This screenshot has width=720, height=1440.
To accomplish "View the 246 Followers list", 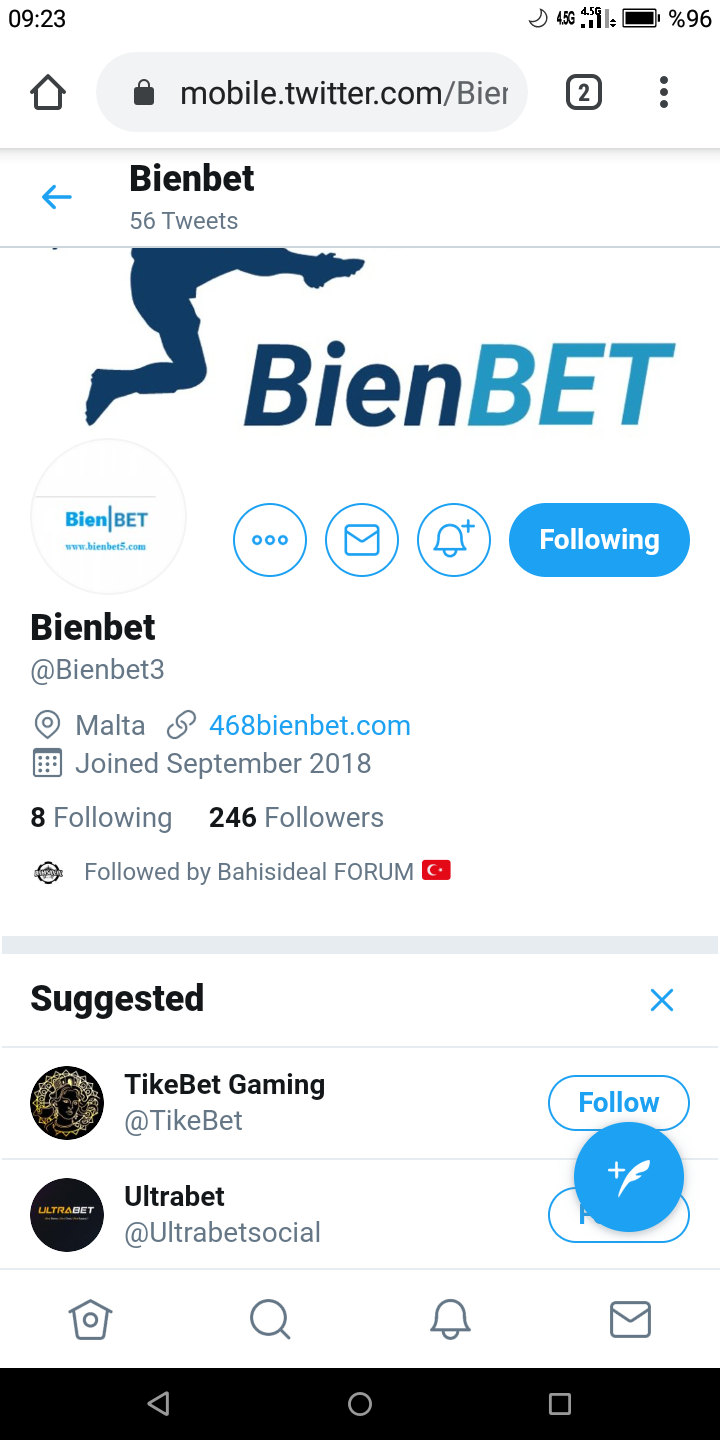I will tap(296, 817).
